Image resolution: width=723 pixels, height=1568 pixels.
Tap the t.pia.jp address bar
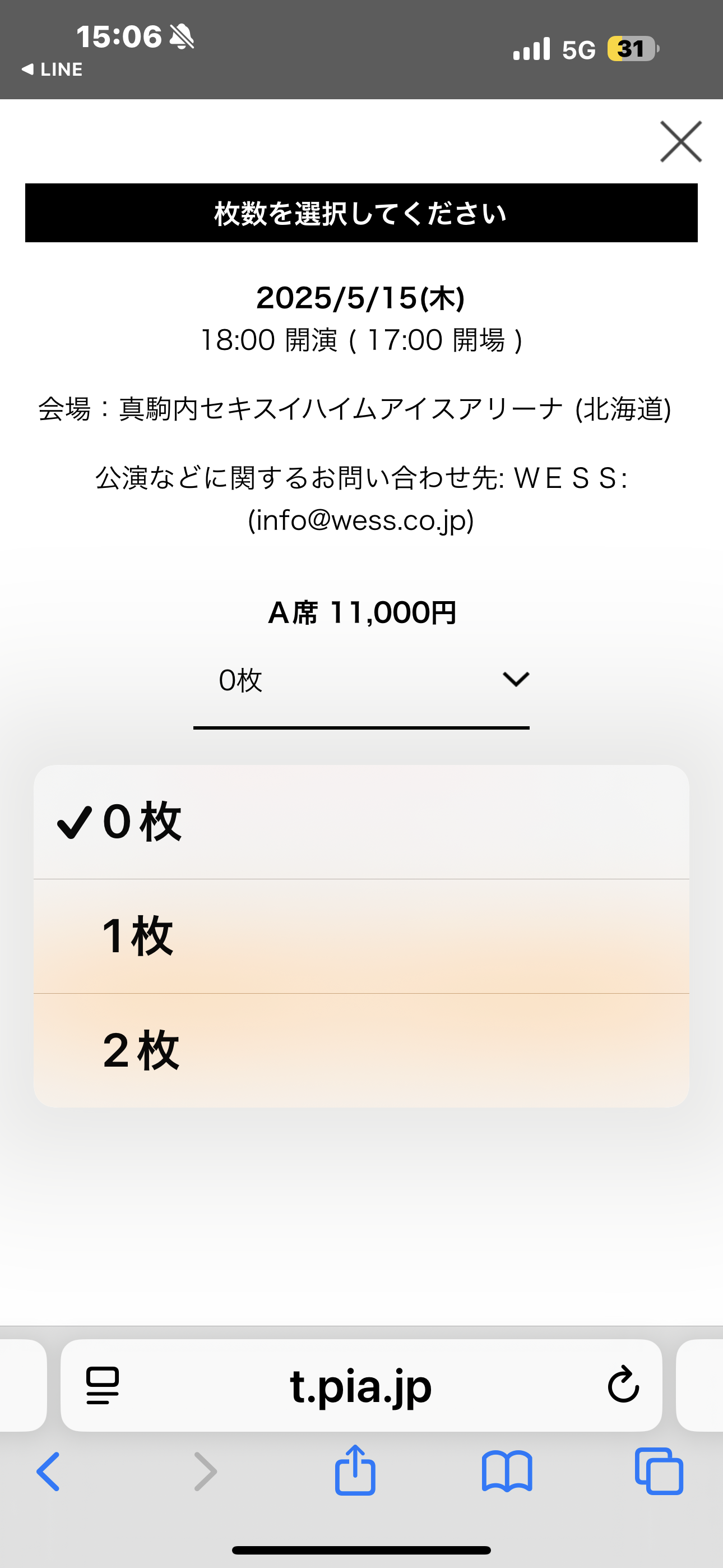pos(361,1386)
